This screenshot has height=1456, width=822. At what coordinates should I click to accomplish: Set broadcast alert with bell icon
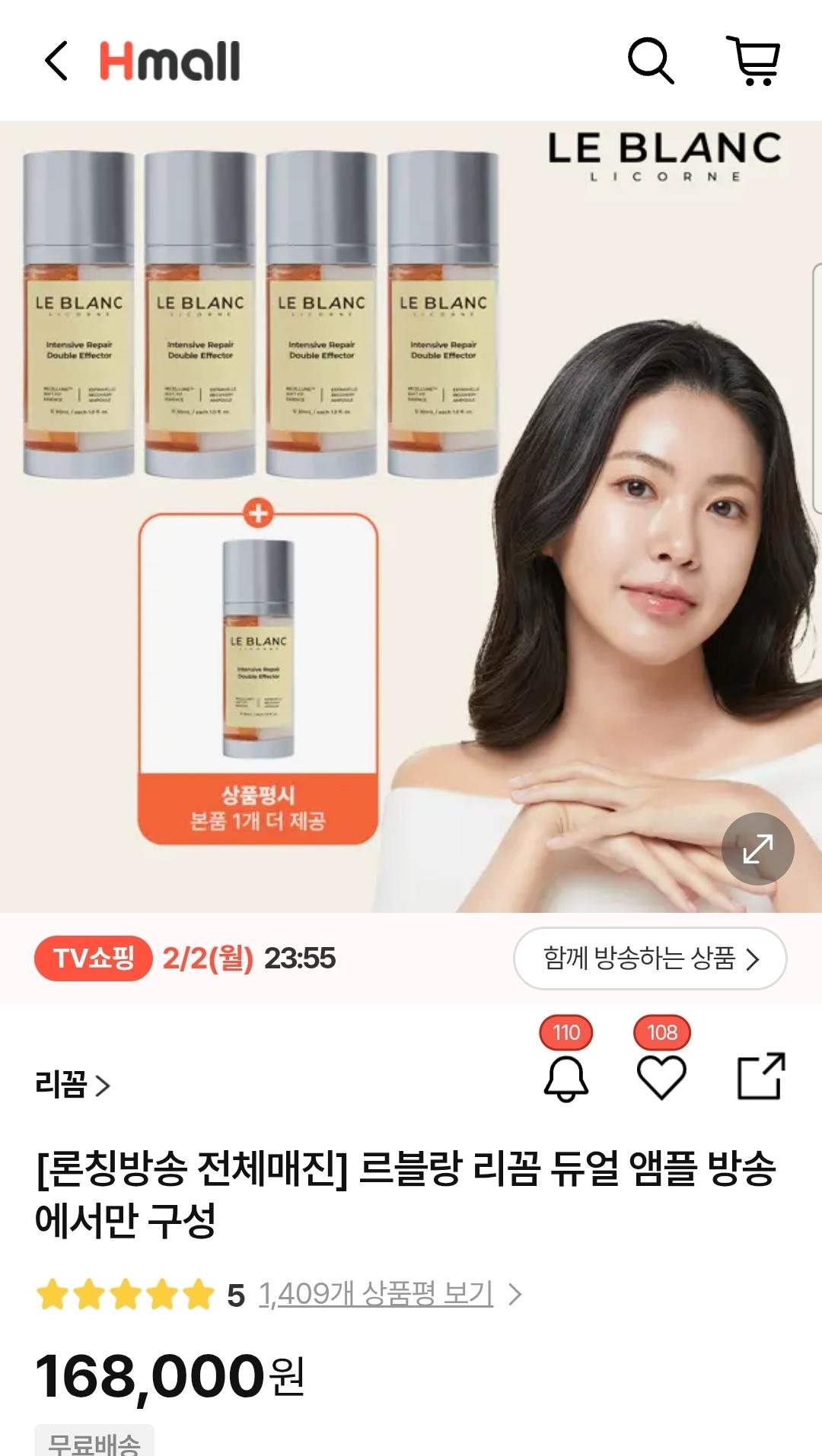click(566, 1077)
